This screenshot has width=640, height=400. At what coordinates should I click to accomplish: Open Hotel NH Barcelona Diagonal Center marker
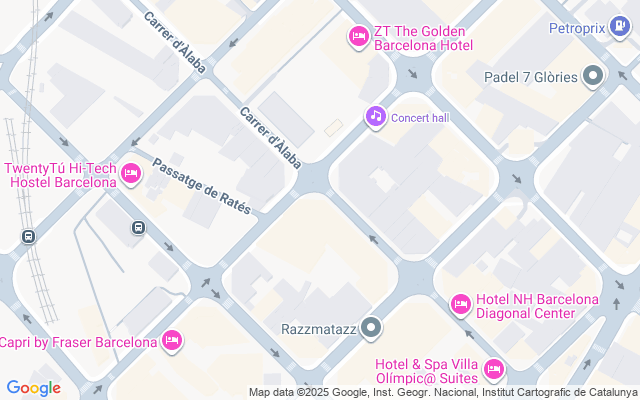coord(461,304)
